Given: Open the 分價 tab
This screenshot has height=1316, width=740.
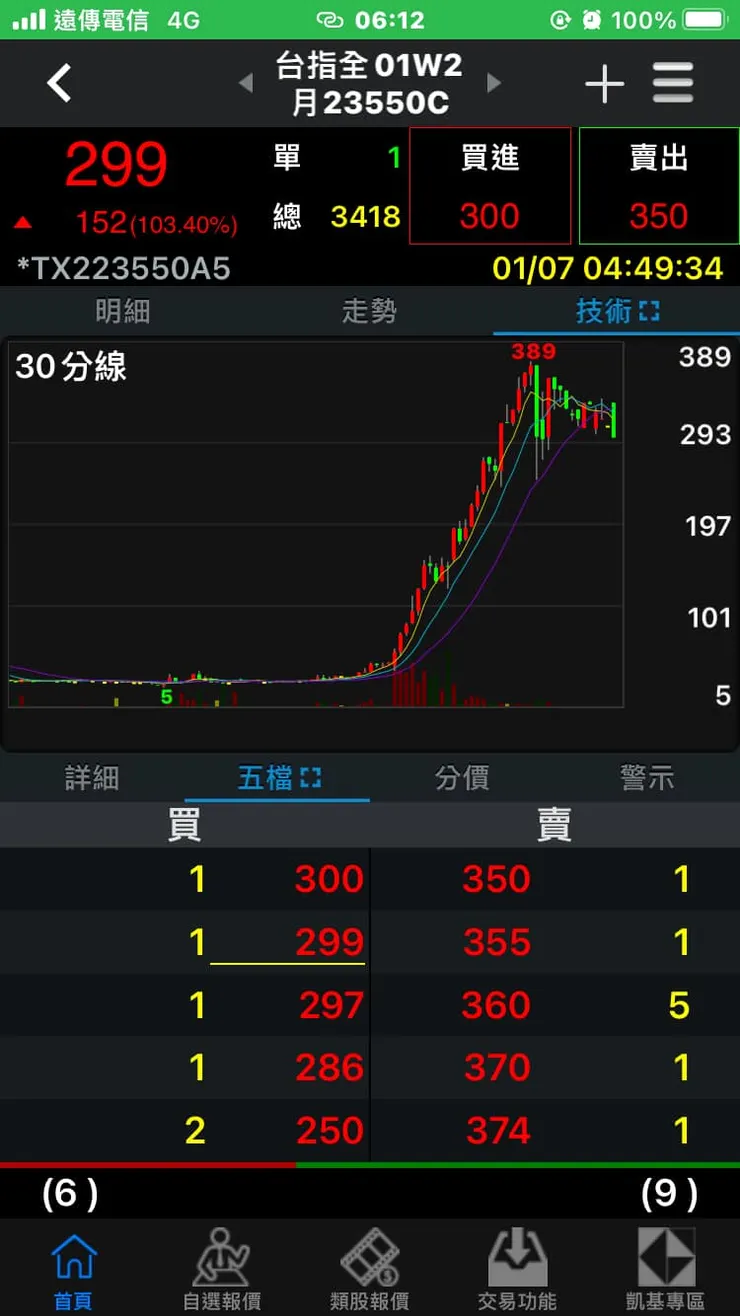Looking at the screenshot, I should (462, 778).
